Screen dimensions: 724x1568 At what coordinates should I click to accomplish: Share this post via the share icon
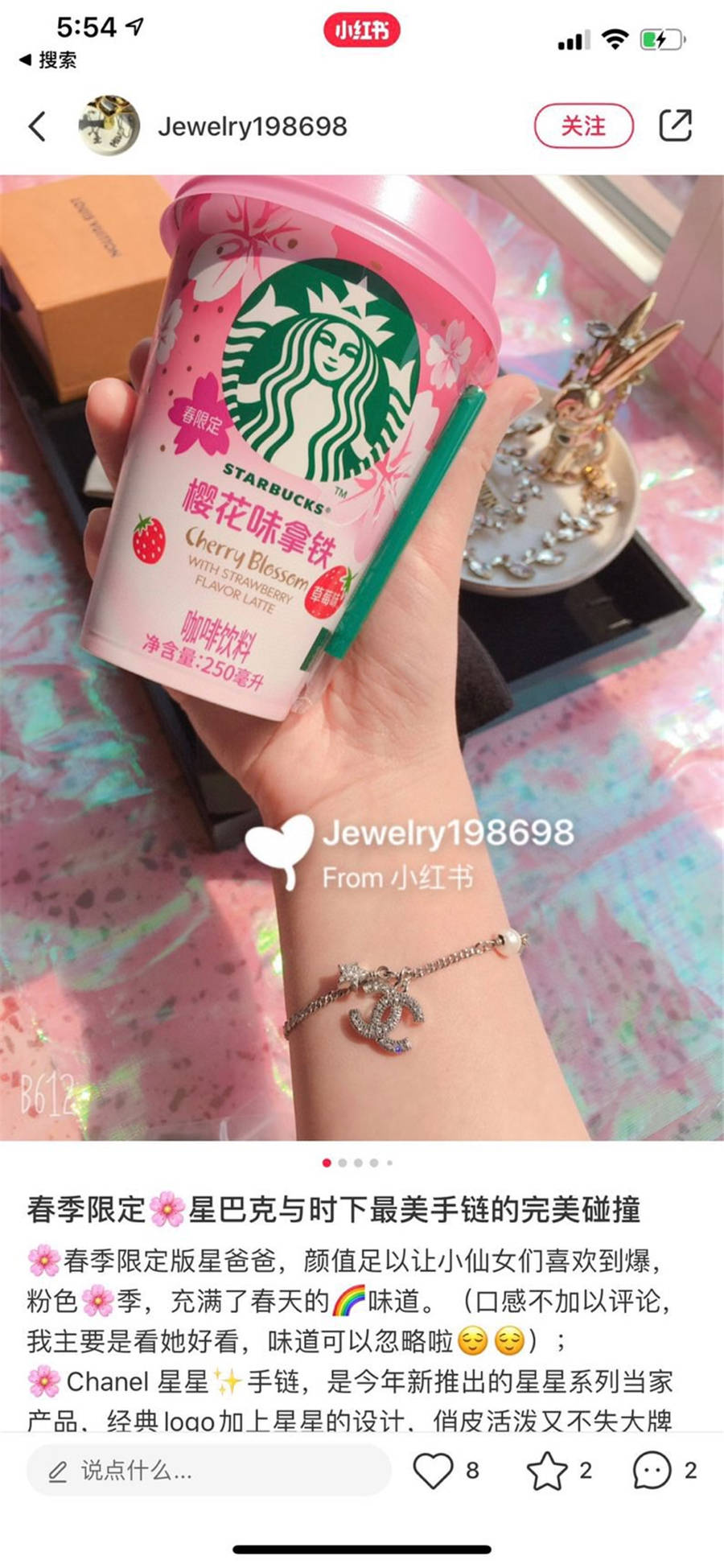point(675,126)
